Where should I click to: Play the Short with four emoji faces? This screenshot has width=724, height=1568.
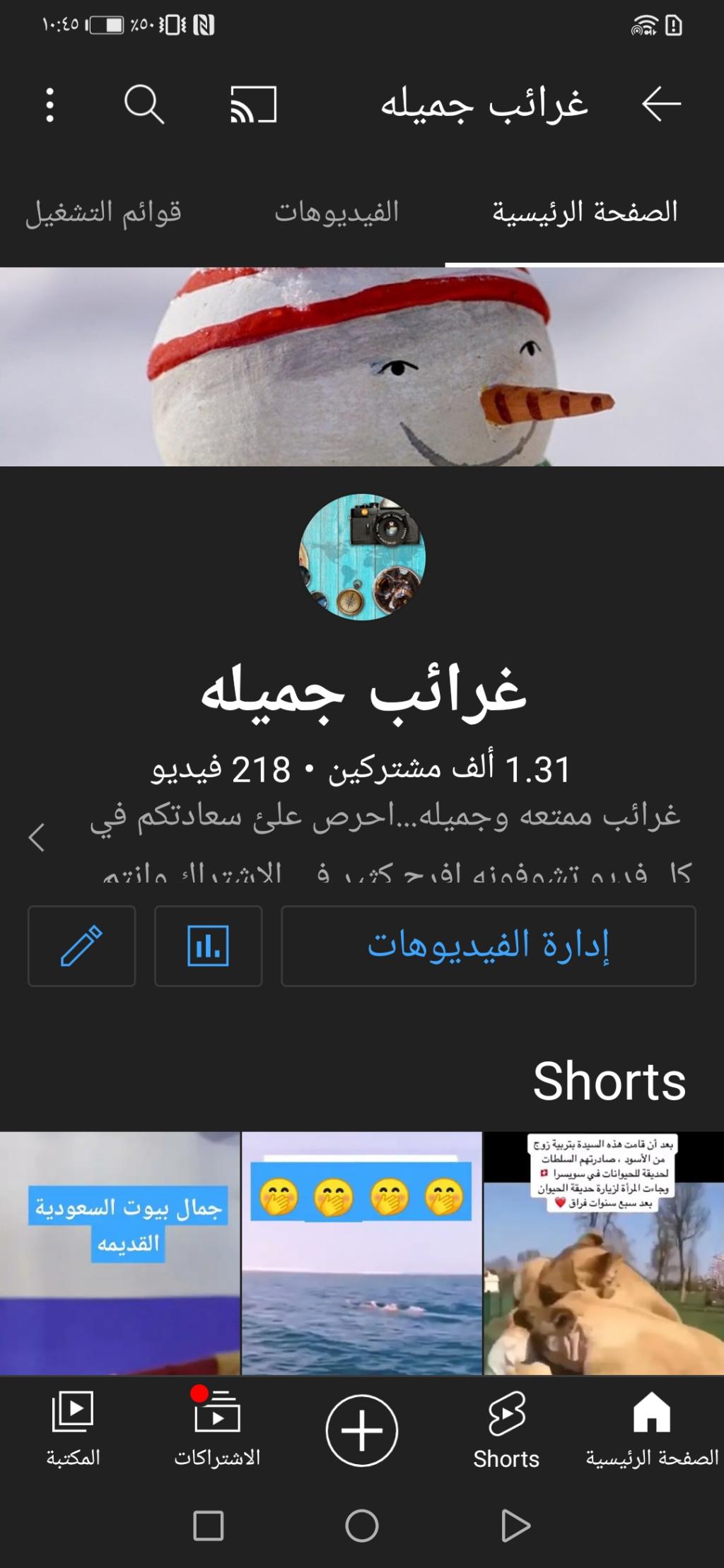click(362, 1253)
